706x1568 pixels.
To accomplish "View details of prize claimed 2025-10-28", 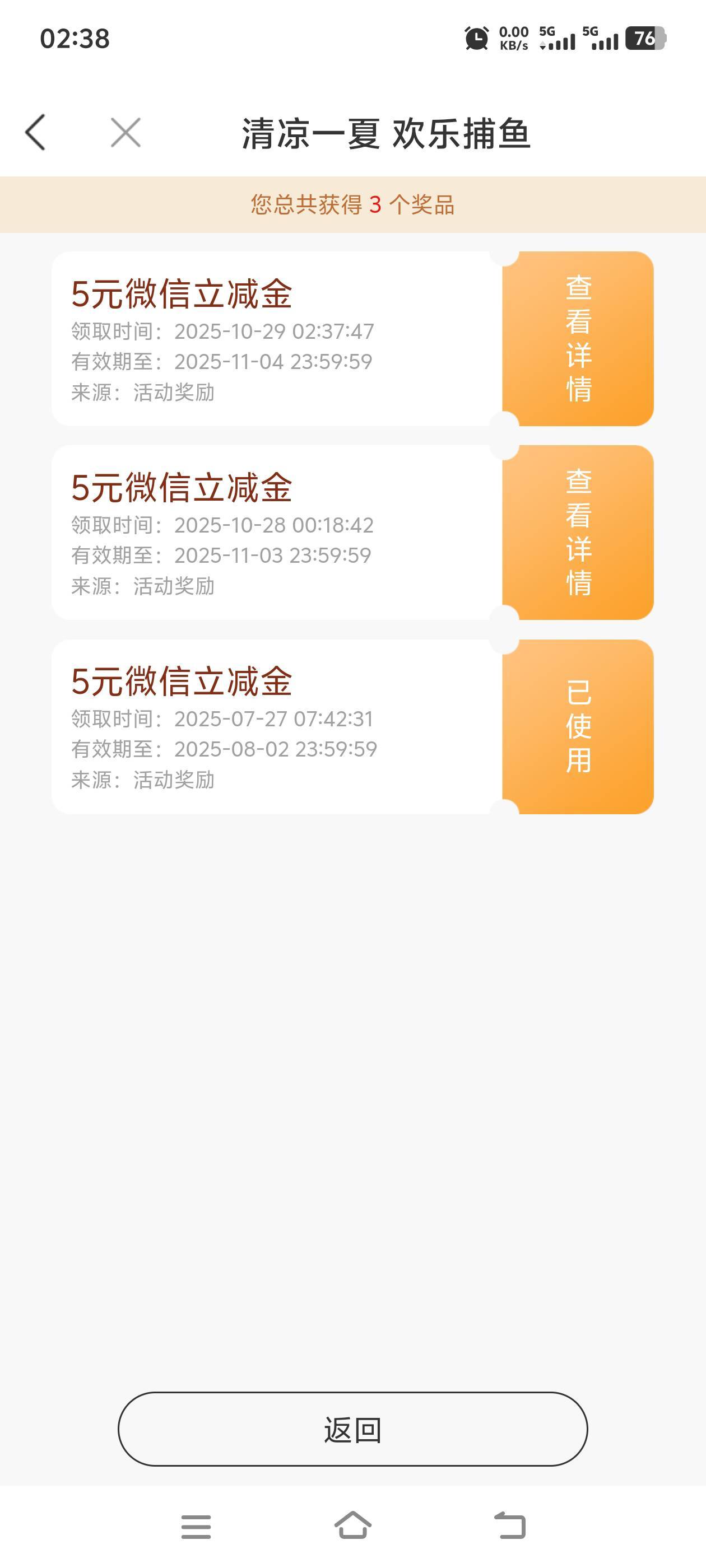I will 578,532.
